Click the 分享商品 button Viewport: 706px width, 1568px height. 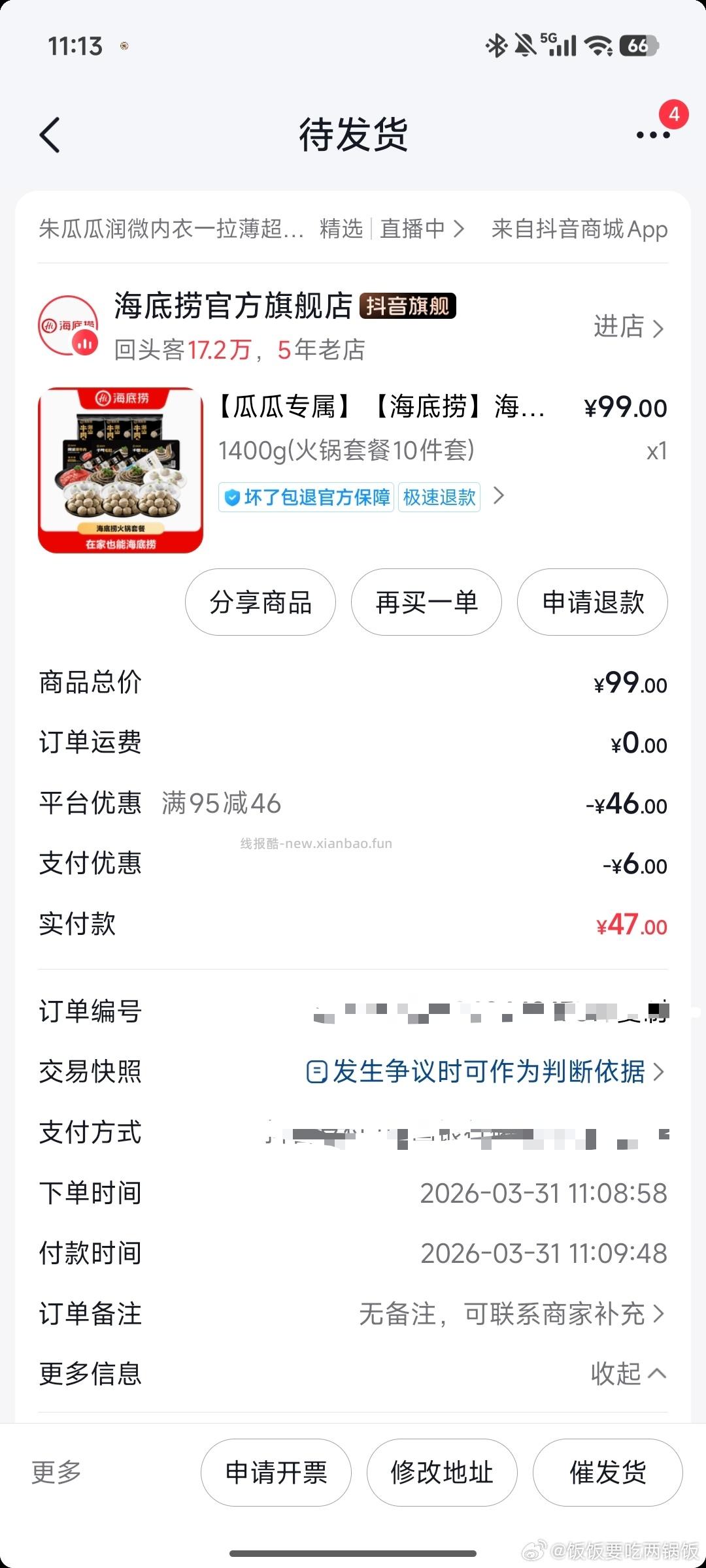click(x=260, y=602)
